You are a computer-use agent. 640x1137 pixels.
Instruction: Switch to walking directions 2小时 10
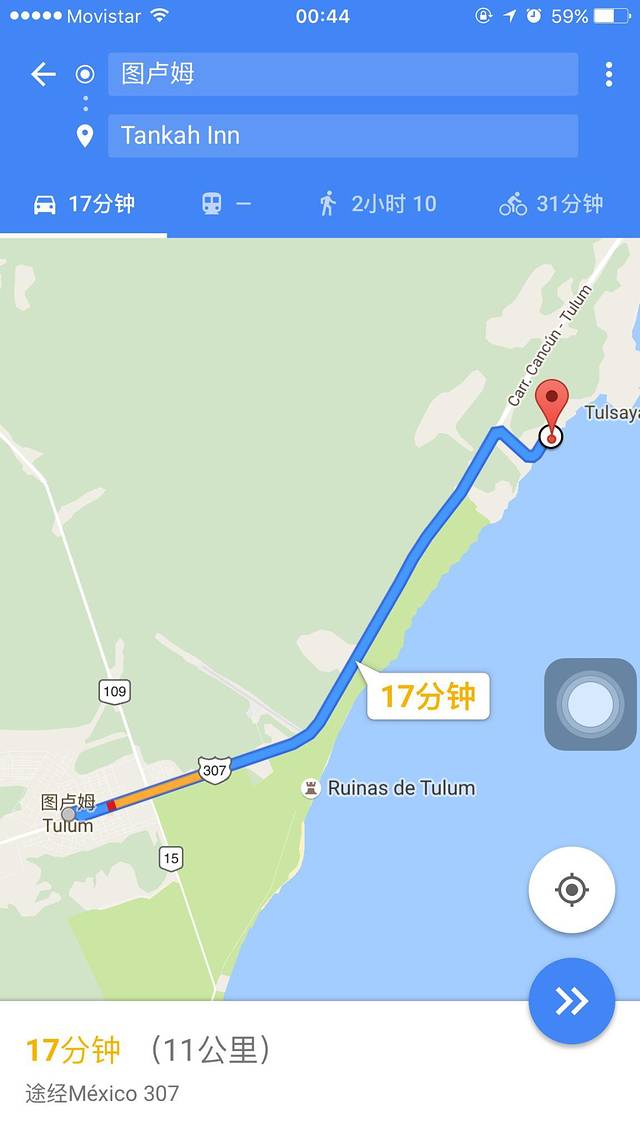pos(378,204)
